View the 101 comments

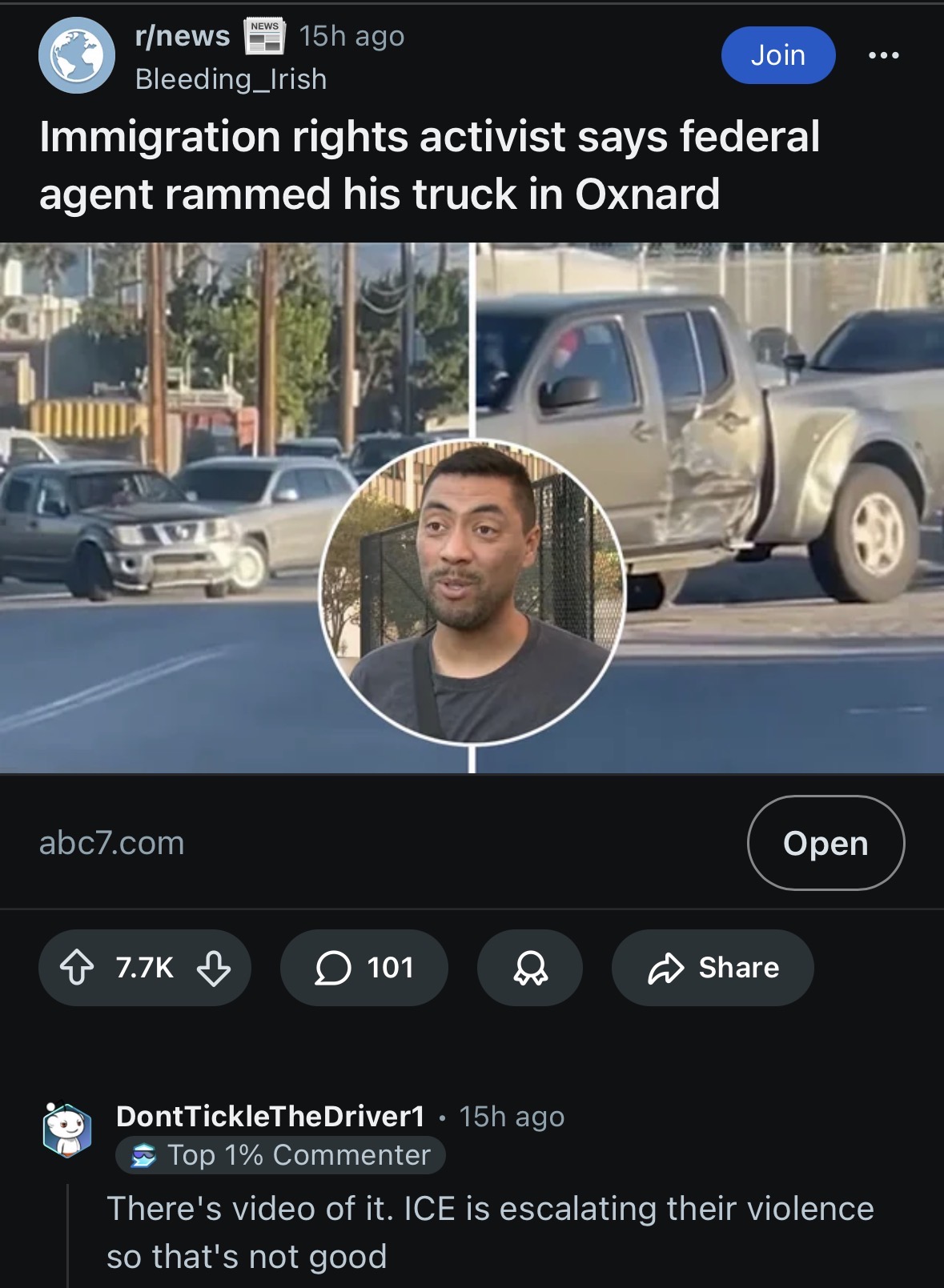(x=364, y=968)
